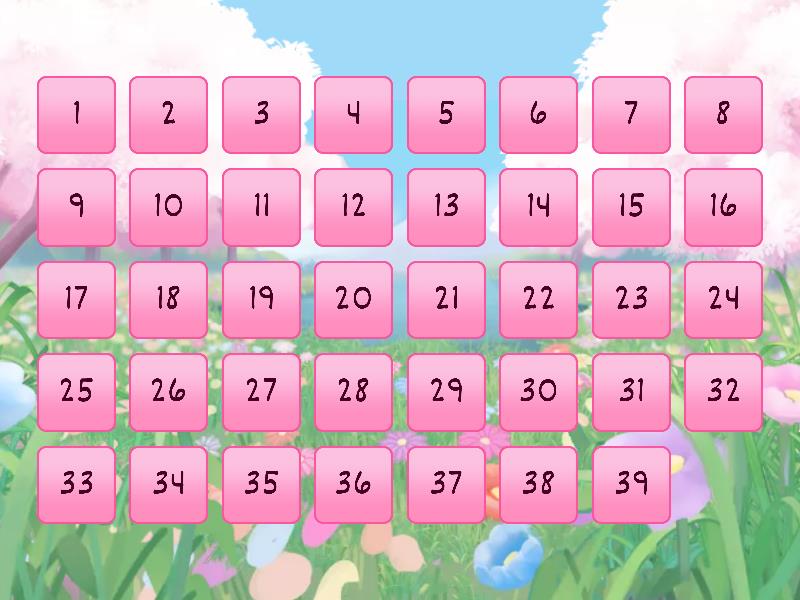Tap tile 24

pos(723,299)
